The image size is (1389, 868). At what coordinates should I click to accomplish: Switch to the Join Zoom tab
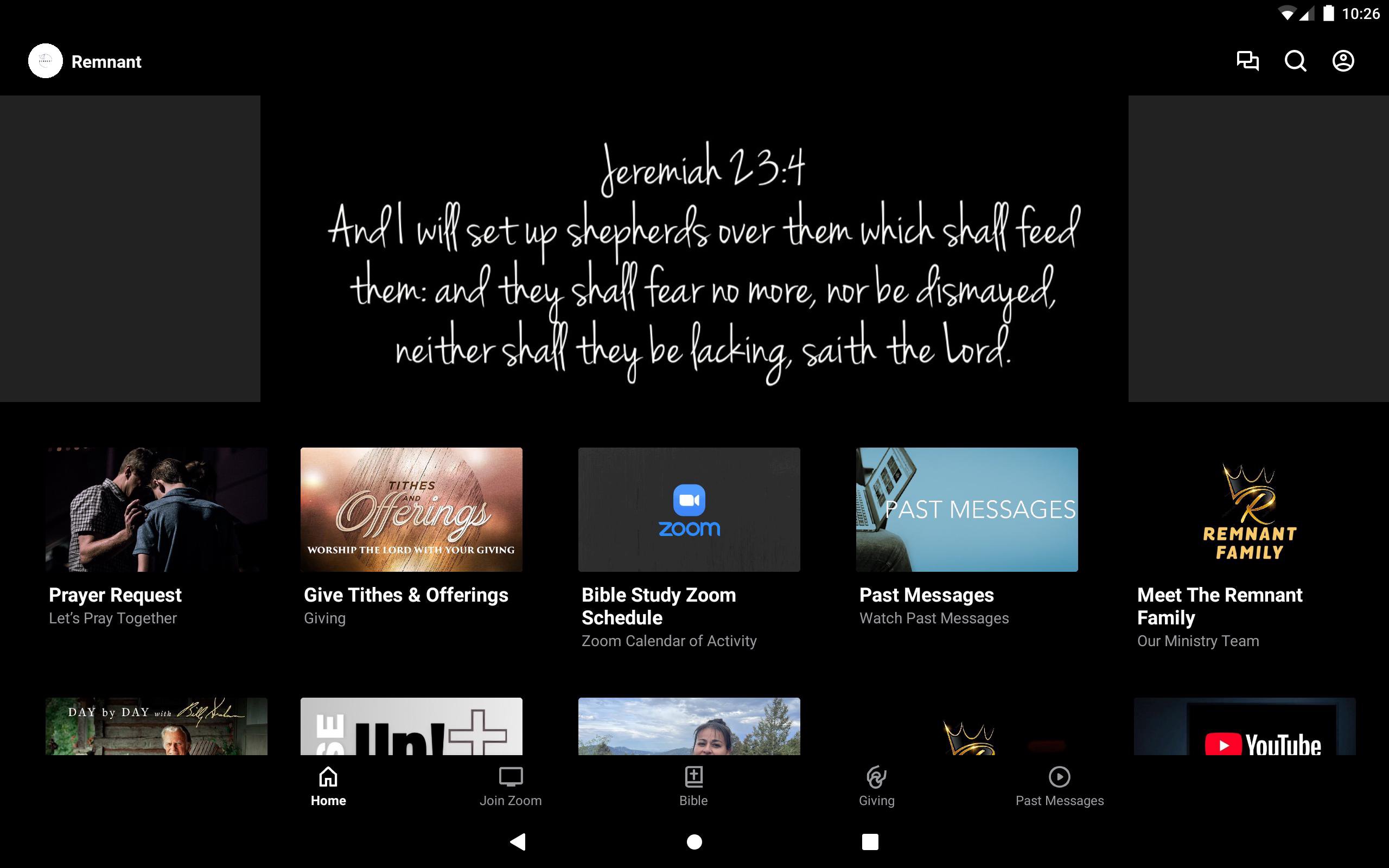pos(510,787)
